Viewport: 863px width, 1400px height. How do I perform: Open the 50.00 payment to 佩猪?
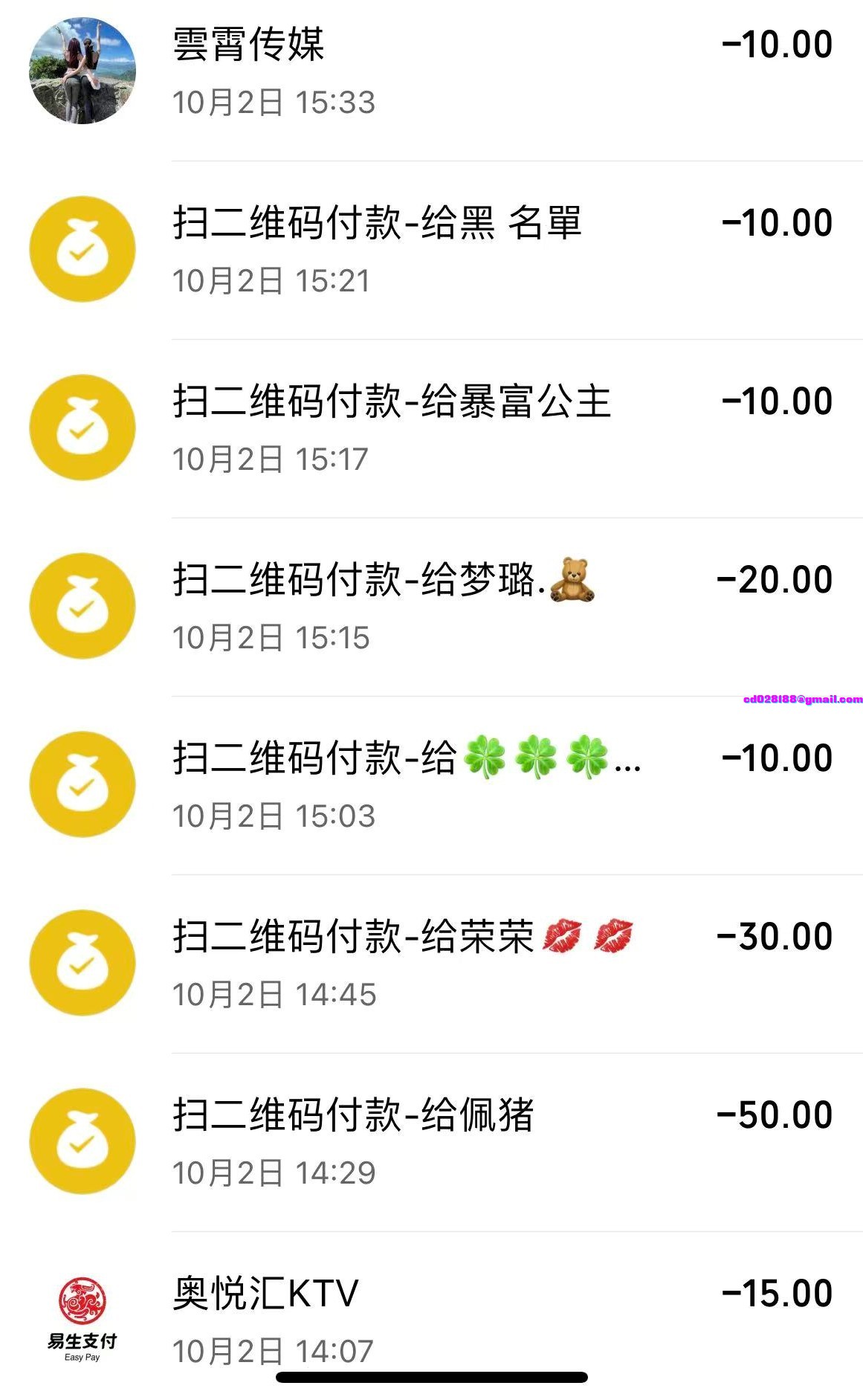pyautogui.click(x=431, y=1143)
